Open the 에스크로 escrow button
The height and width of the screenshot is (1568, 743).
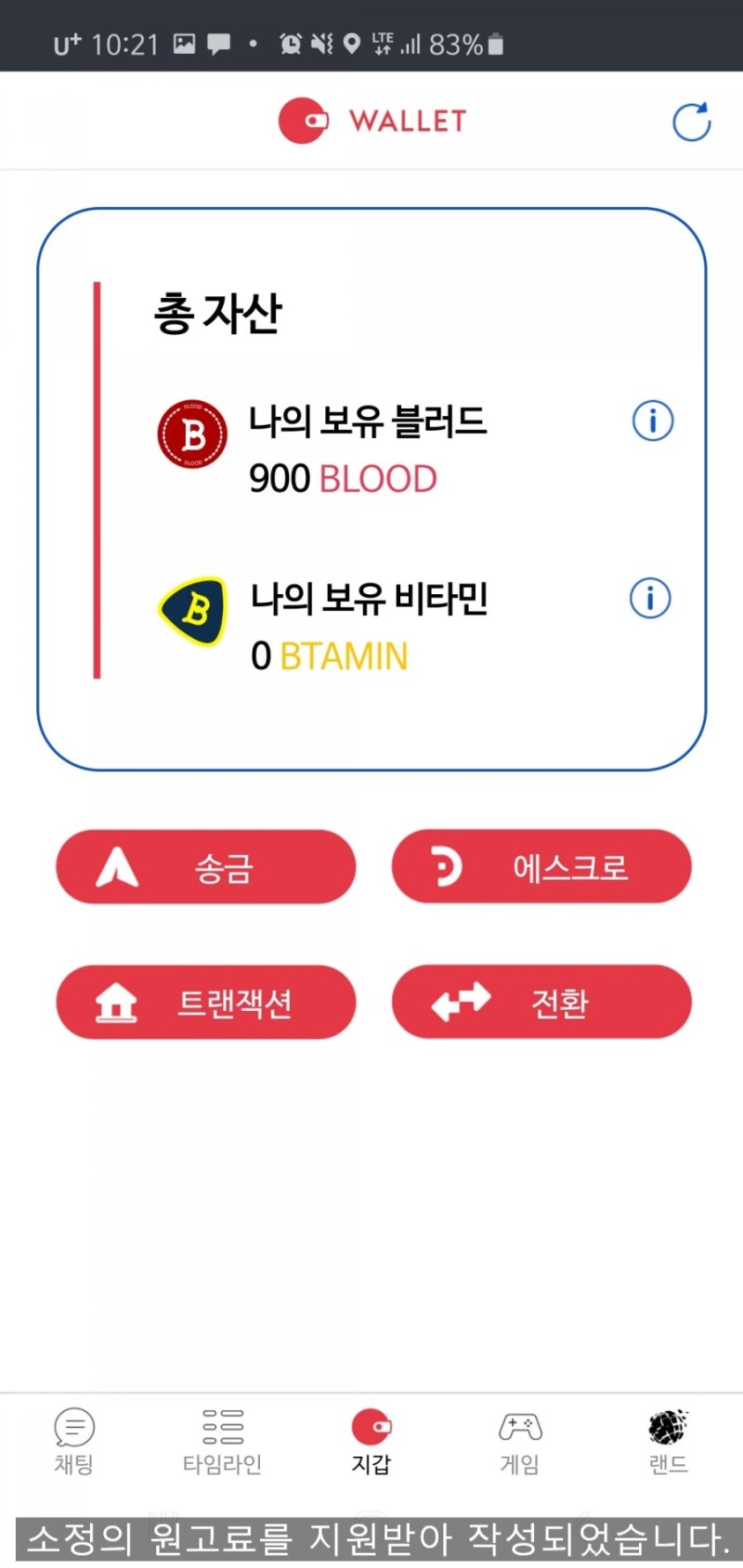tap(541, 866)
